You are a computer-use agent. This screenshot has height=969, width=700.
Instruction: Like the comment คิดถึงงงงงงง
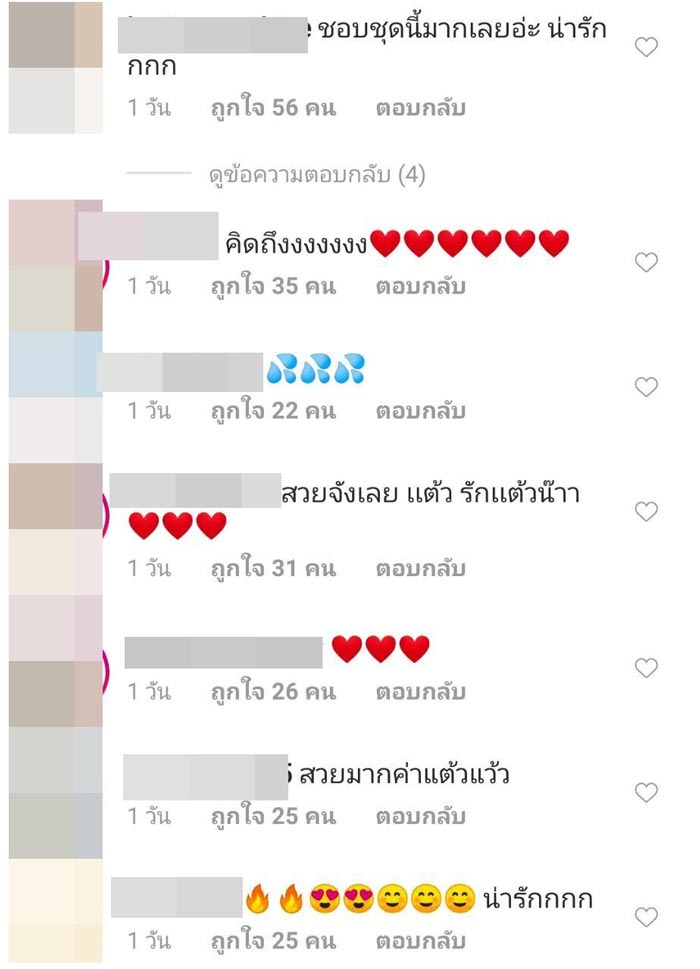click(x=647, y=262)
